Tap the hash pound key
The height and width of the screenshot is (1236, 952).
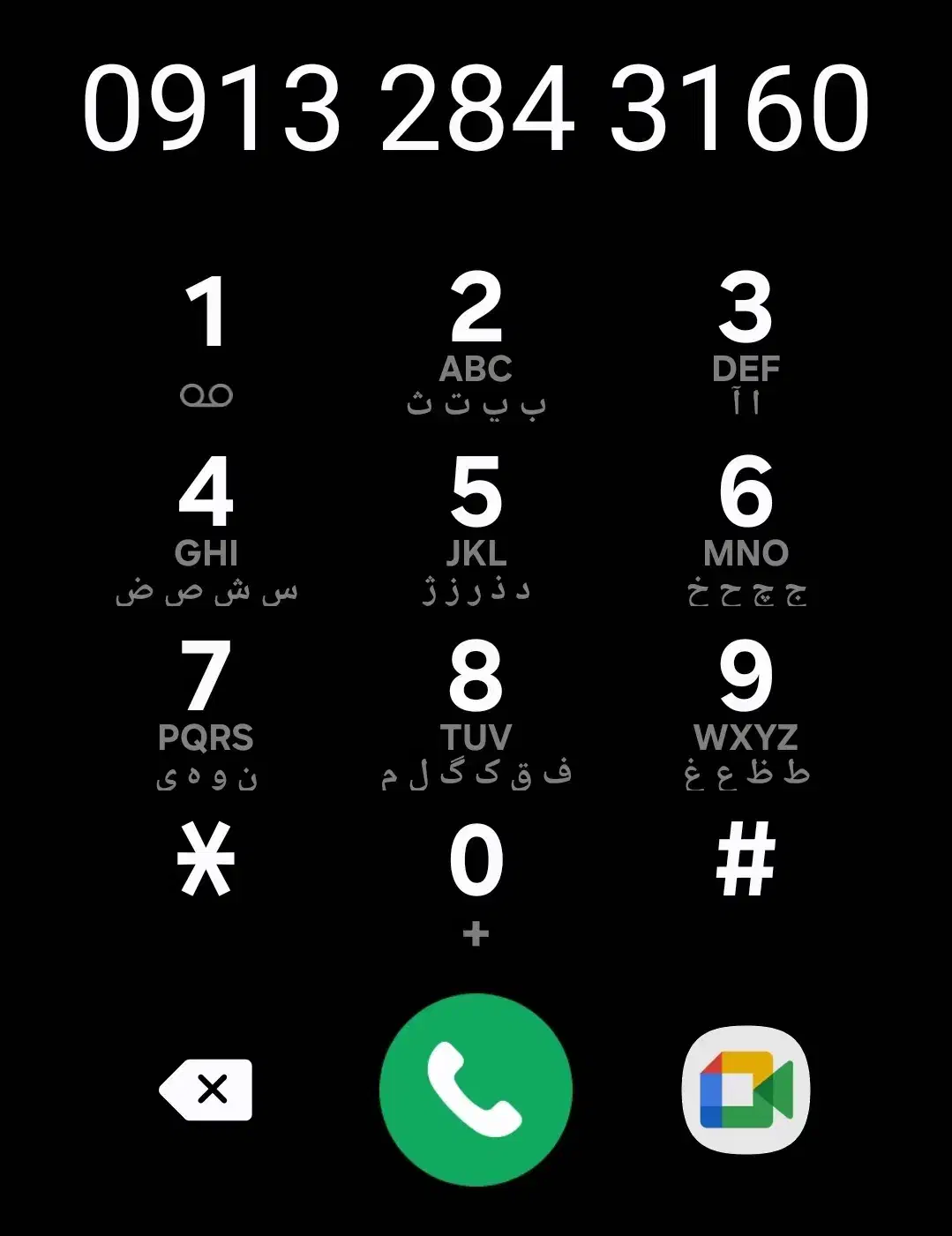pyautogui.click(x=746, y=860)
